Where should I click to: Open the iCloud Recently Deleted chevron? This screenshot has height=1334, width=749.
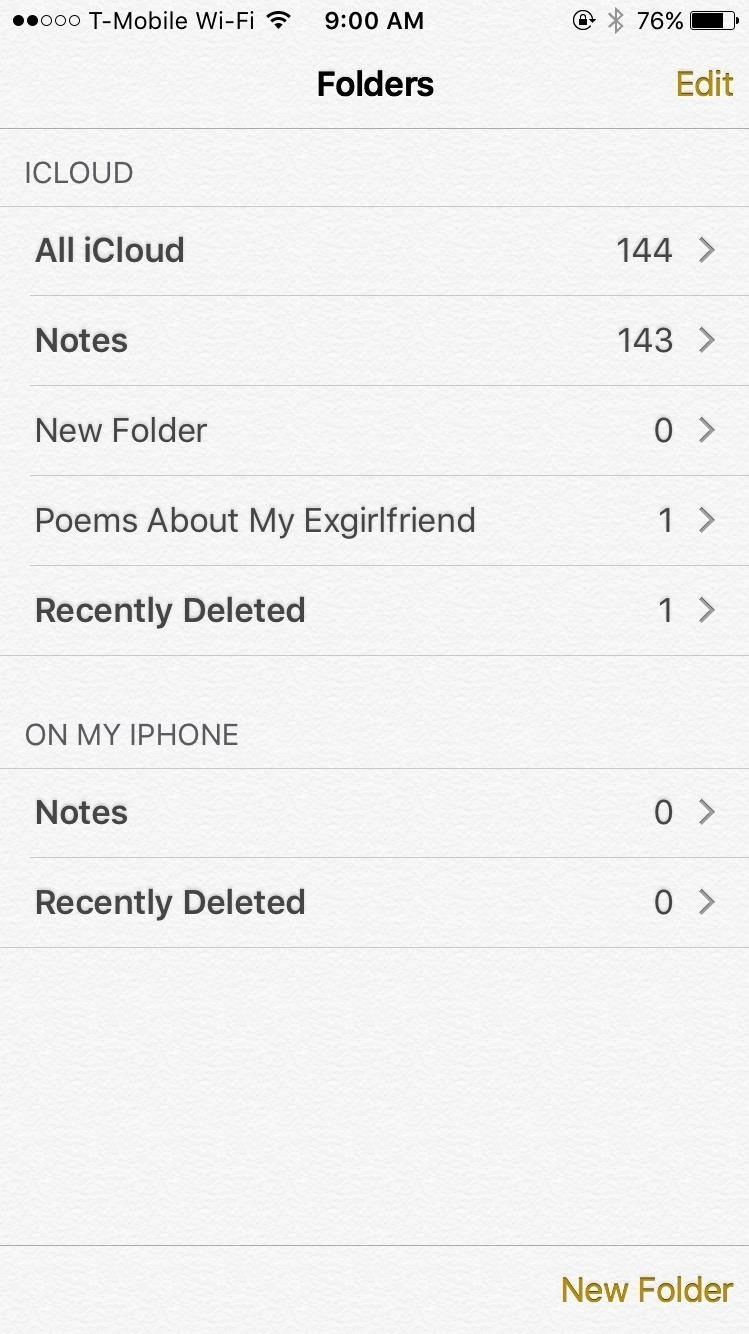pos(707,610)
